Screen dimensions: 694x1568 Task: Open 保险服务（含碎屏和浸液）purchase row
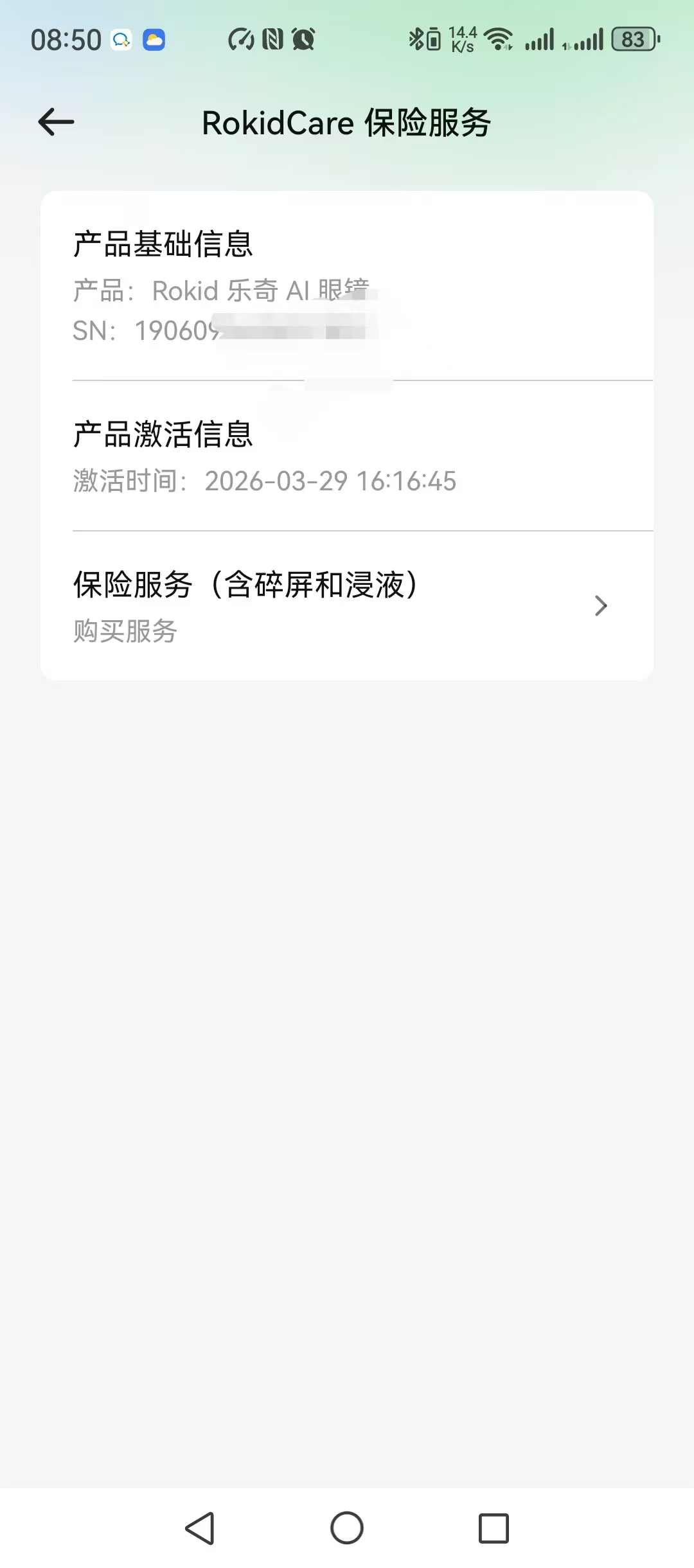tap(347, 605)
